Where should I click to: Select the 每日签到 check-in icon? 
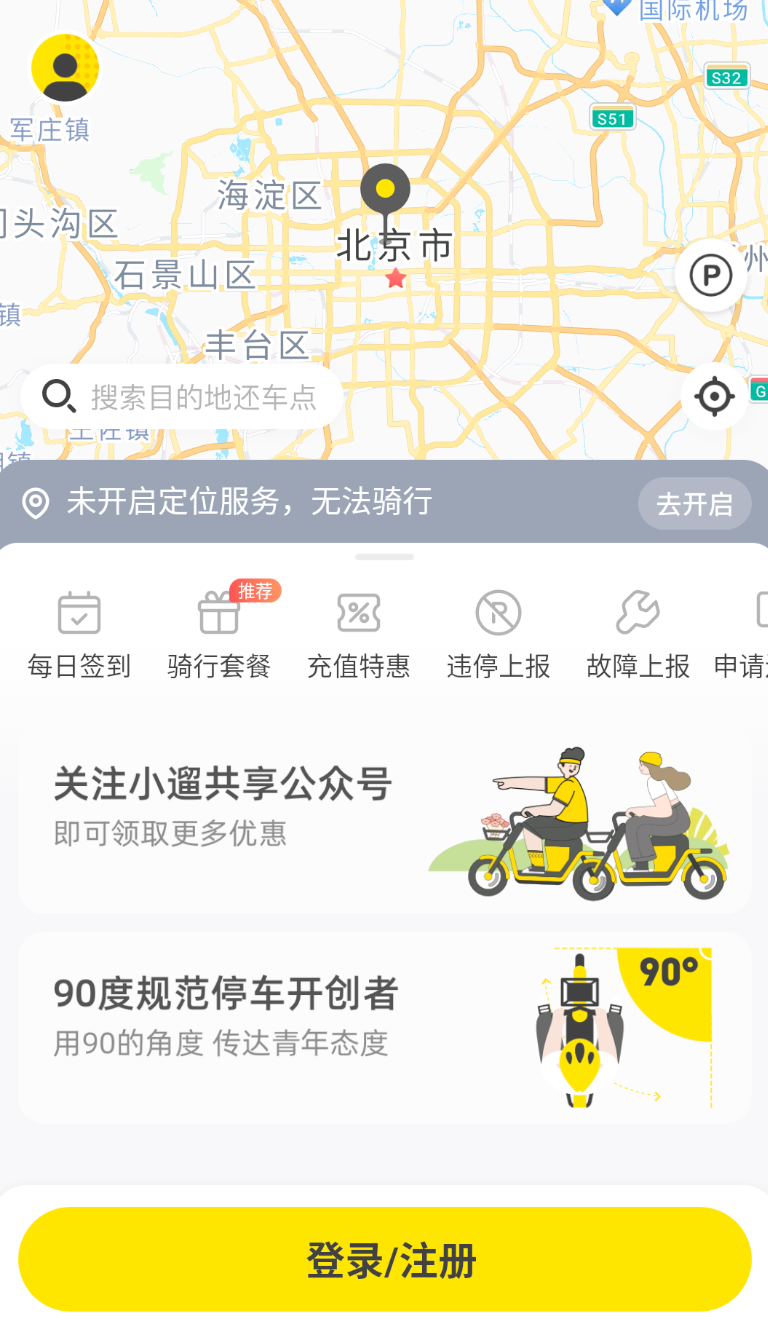[x=79, y=613]
